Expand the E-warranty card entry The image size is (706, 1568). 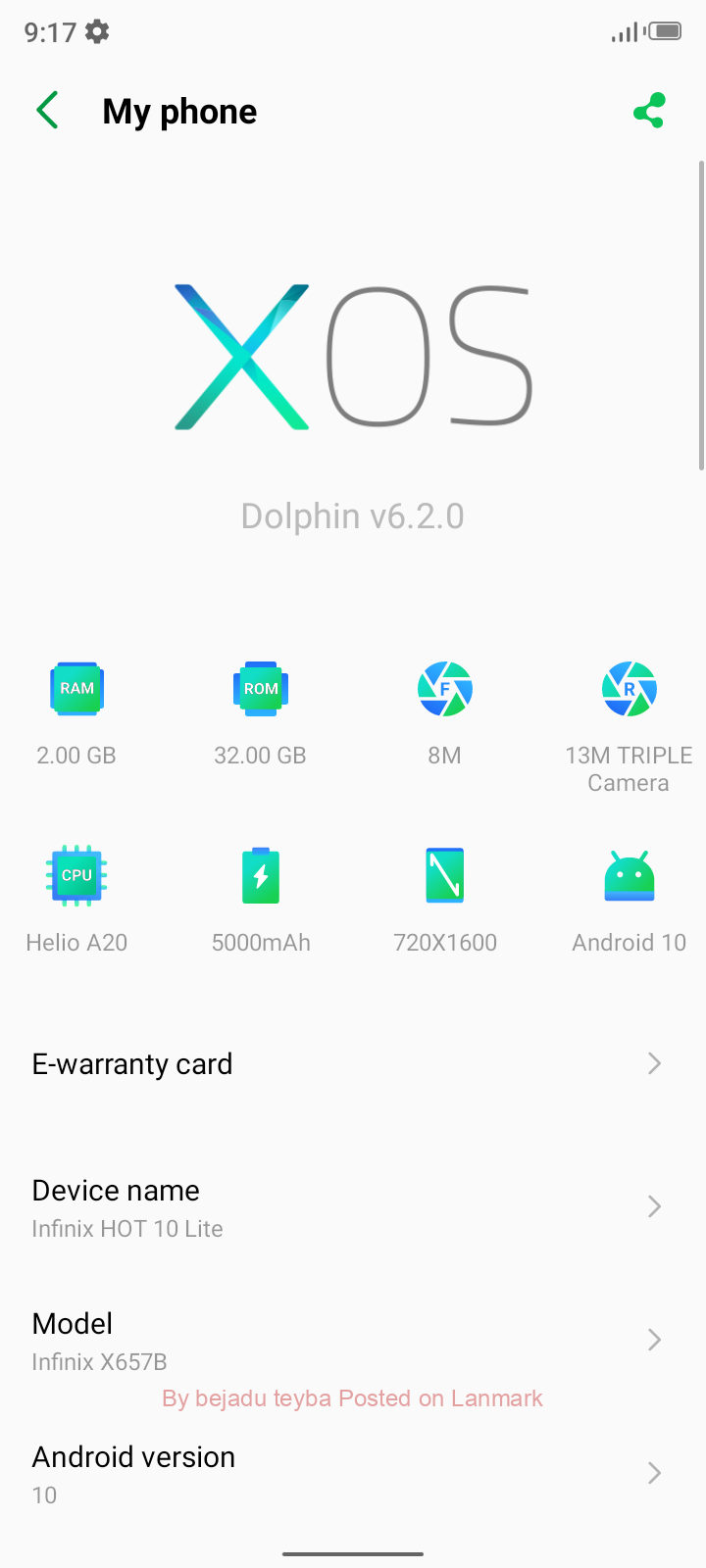pos(654,1063)
